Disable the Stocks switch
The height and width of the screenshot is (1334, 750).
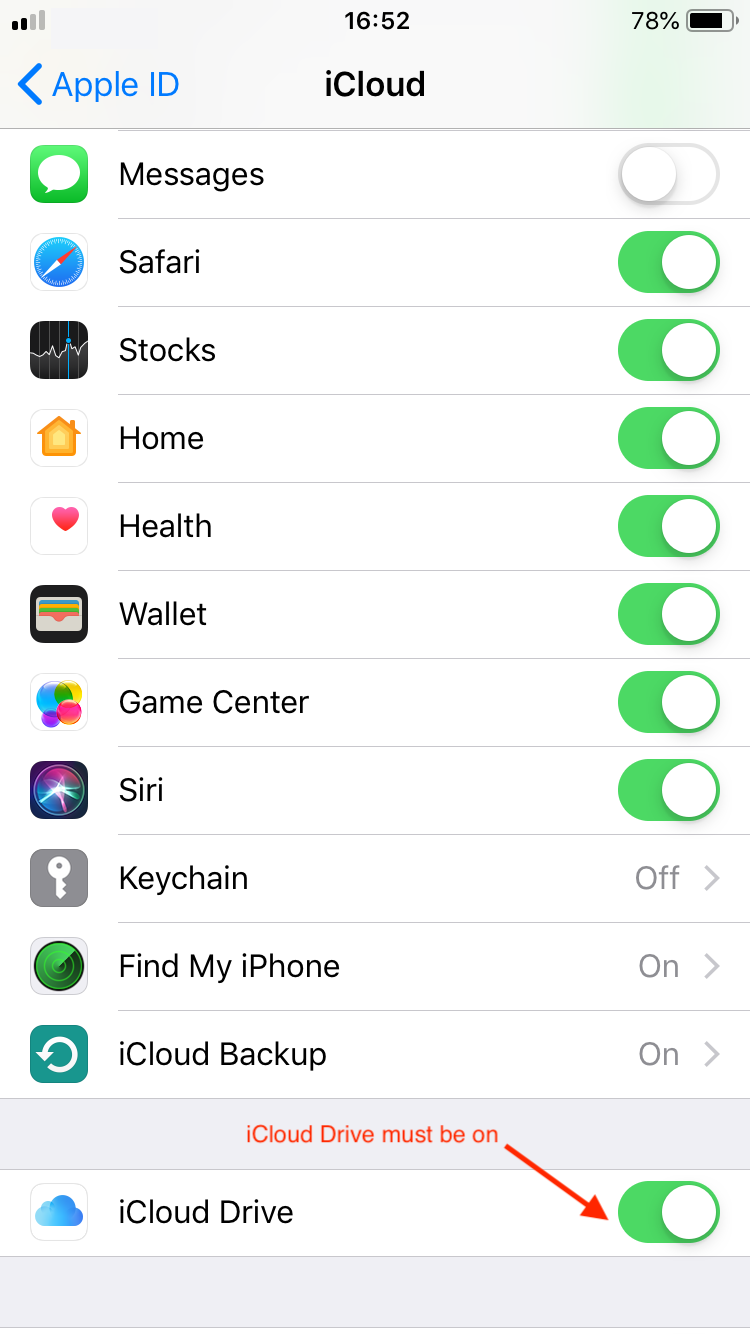pos(668,350)
